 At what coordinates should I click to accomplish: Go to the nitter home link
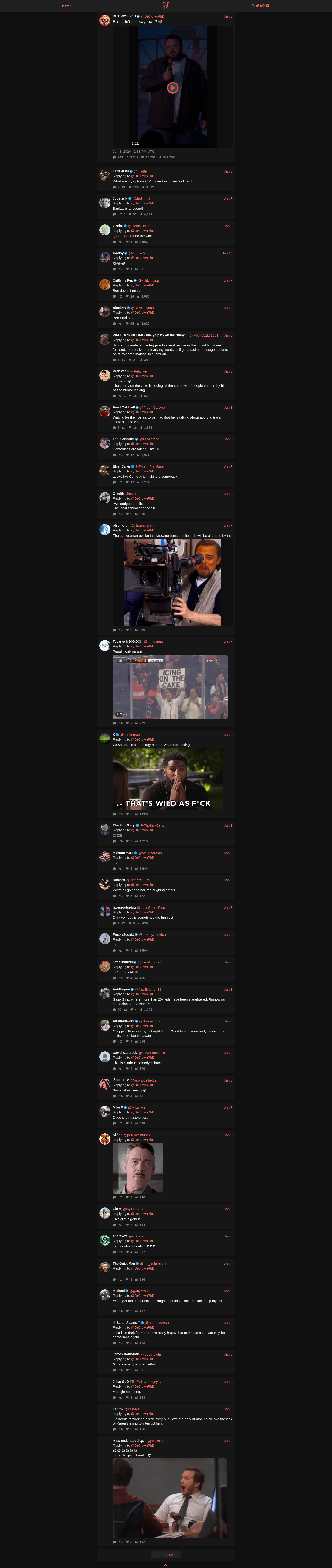tap(66, 6)
